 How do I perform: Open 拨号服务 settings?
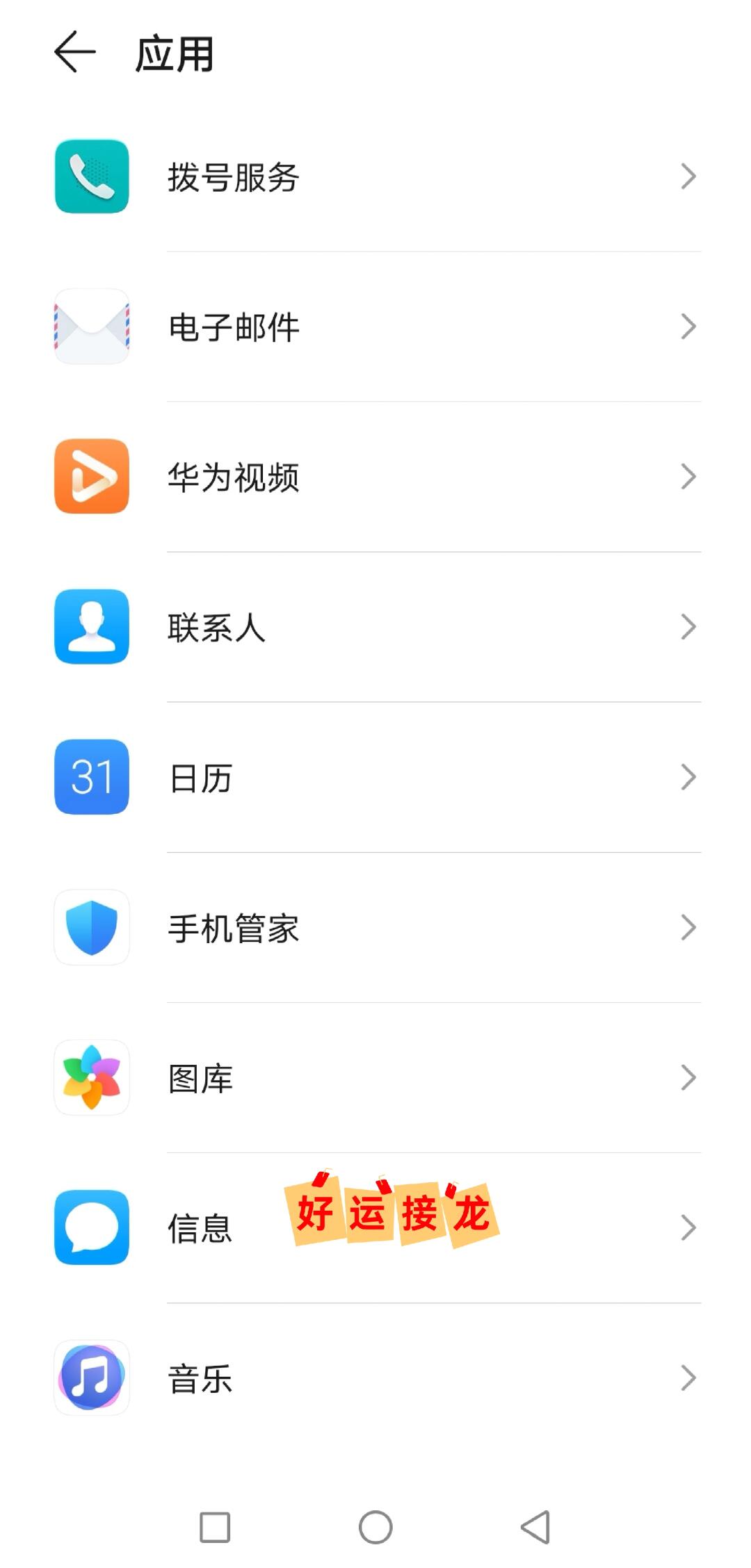[x=375, y=177]
